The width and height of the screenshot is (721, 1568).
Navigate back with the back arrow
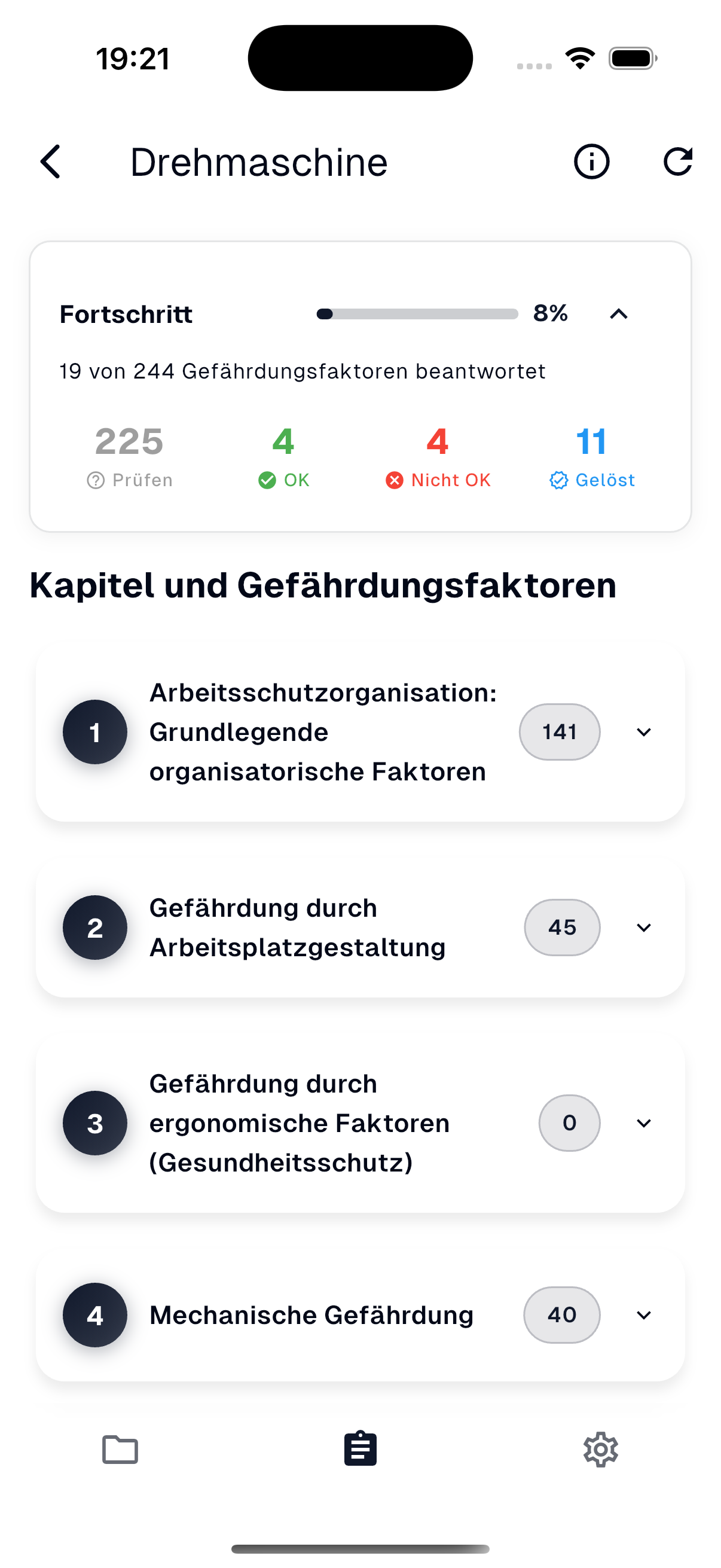pyautogui.click(x=50, y=161)
